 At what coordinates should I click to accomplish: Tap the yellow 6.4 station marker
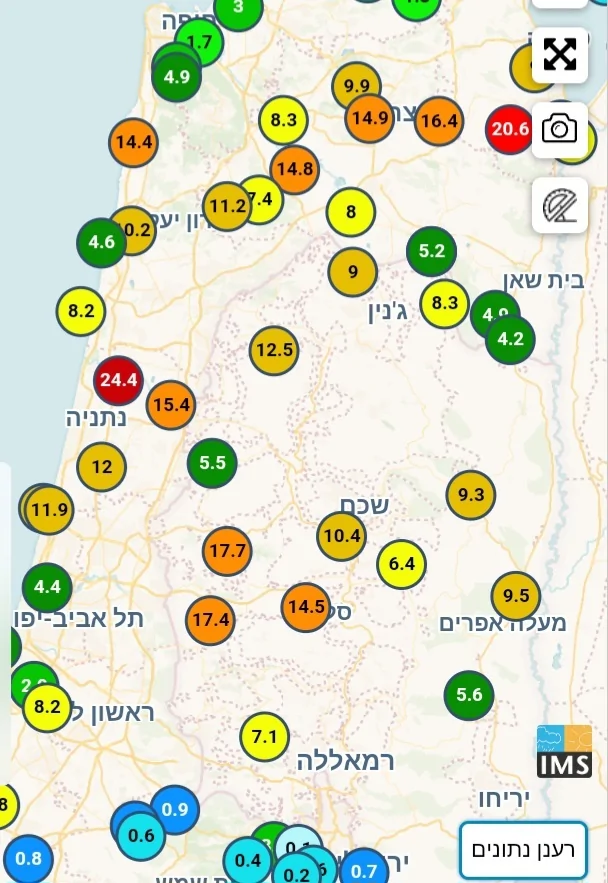[401, 564]
